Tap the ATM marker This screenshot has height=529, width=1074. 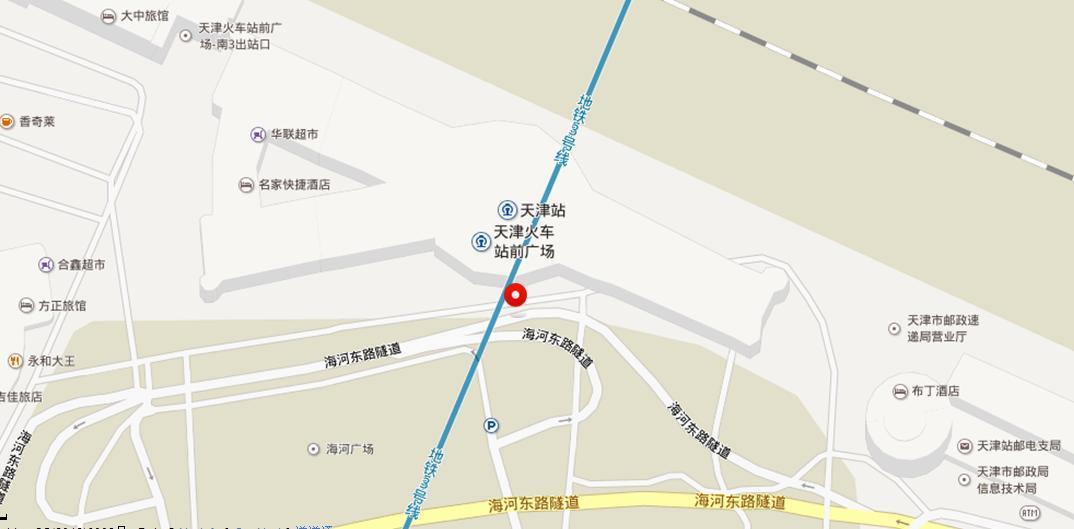click(1029, 513)
